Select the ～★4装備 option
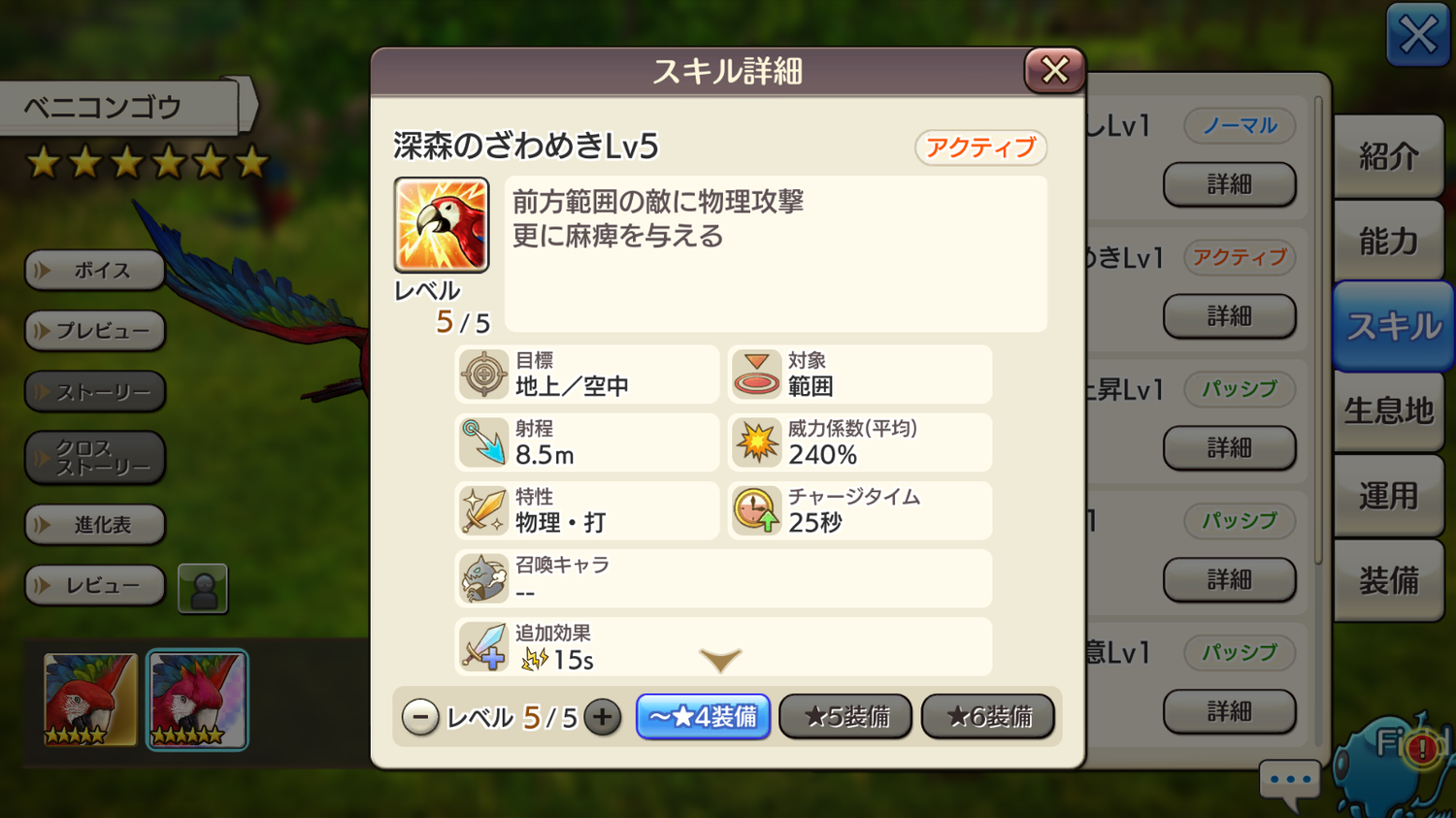Screen dimensions: 1456x818 (x=703, y=717)
